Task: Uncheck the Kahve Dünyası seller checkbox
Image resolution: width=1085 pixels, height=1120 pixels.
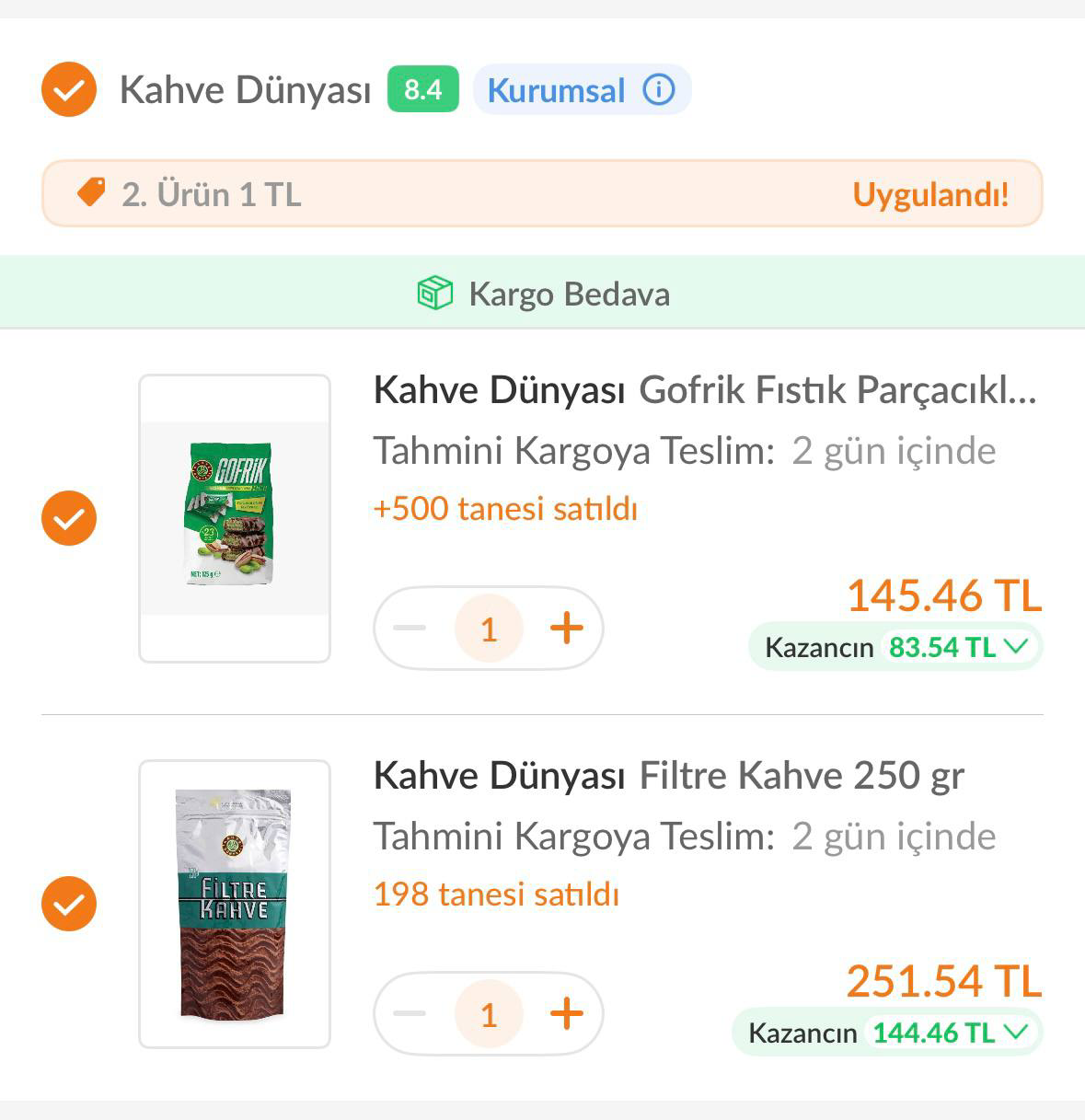Action: (69, 90)
